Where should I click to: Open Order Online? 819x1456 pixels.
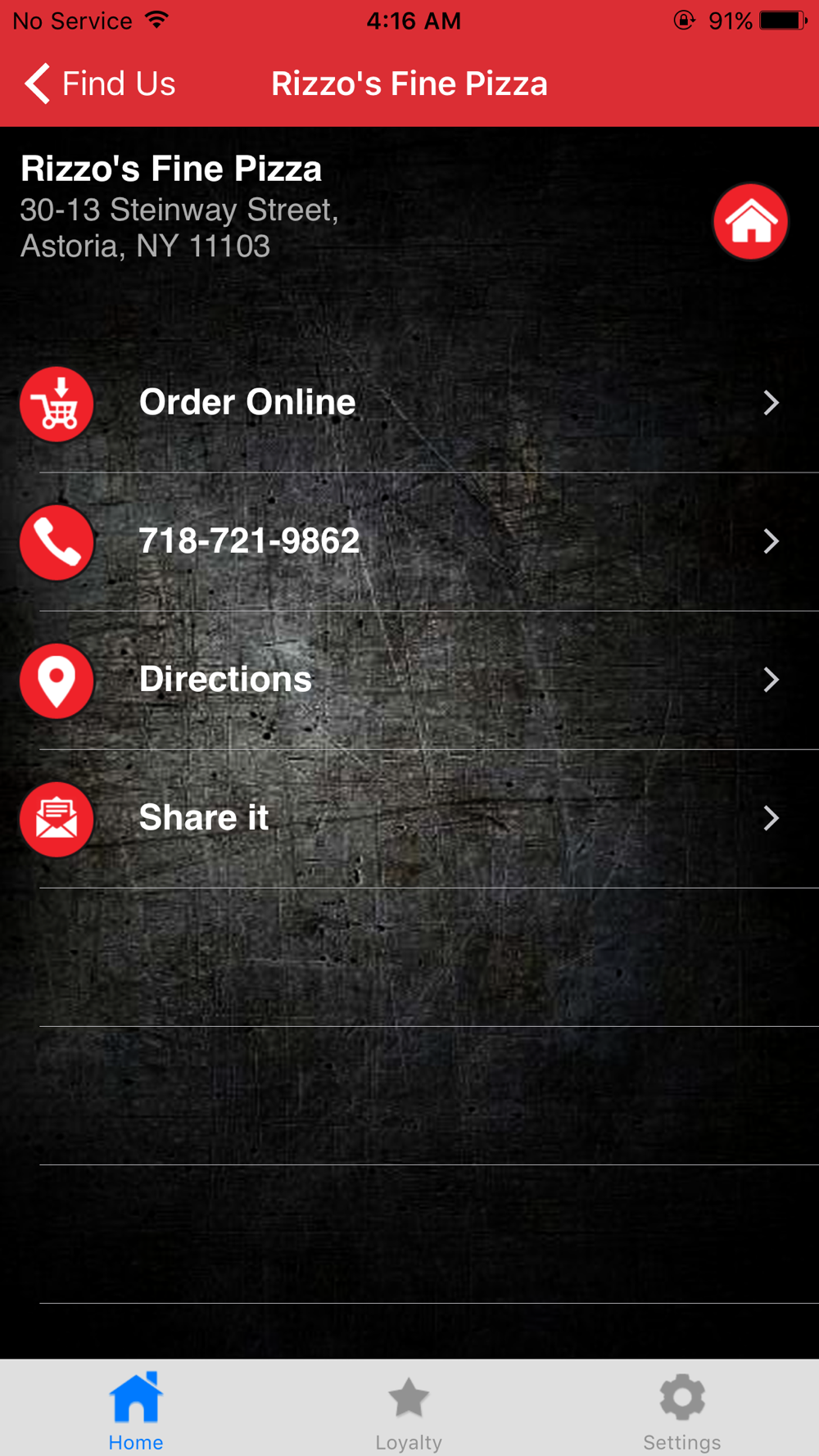pyautogui.click(x=409, y=403)
